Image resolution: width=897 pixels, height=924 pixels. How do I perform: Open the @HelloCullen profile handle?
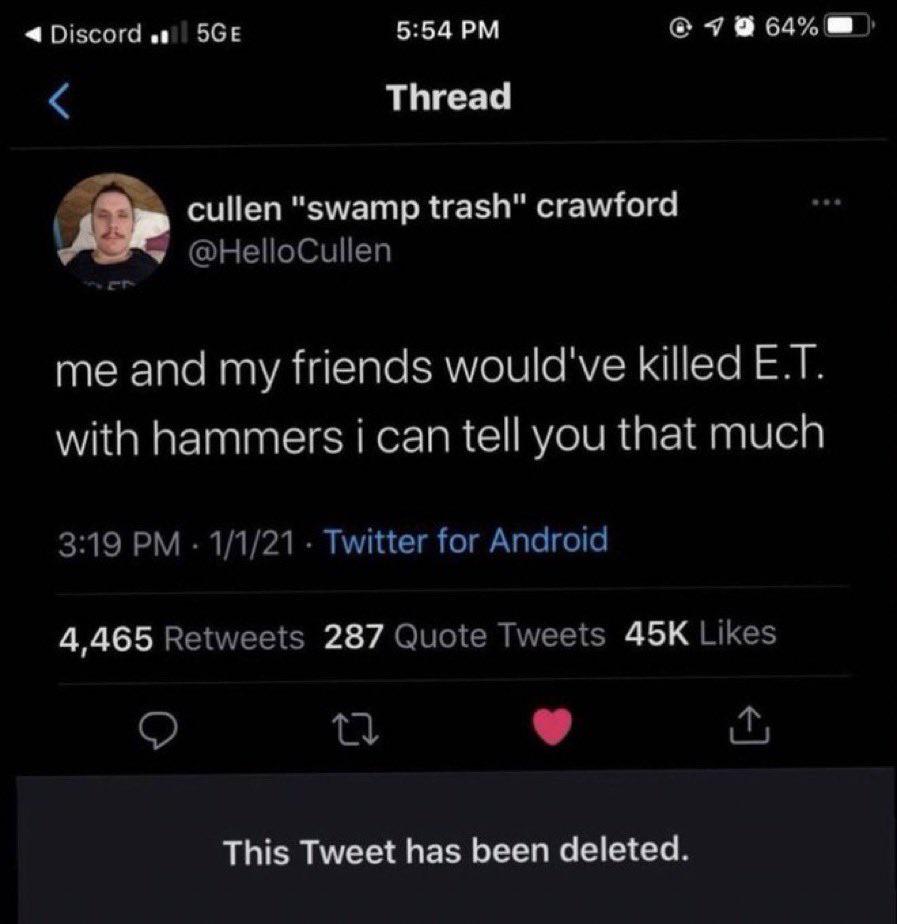pyautogui.click(x=290, y=250)
